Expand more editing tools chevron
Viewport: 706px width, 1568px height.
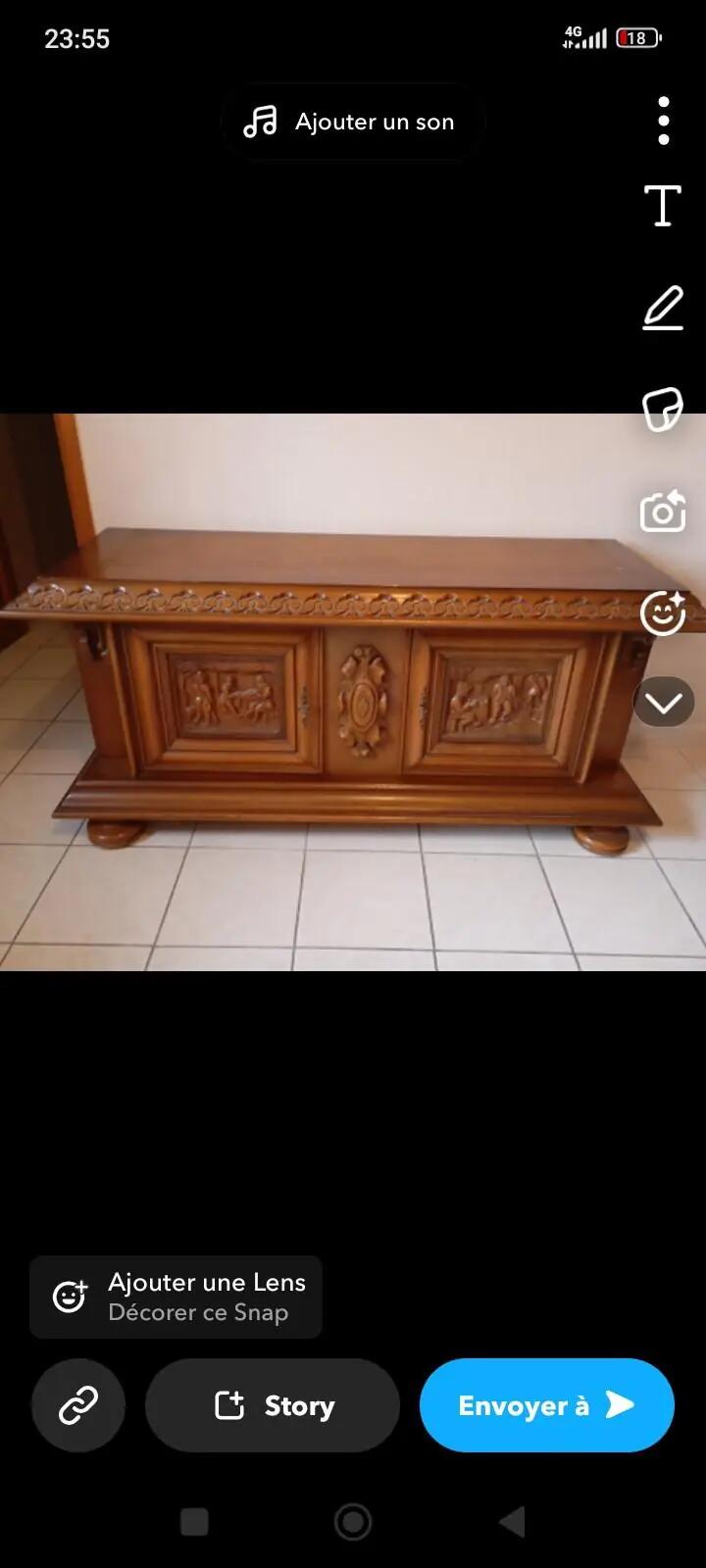(x=664, y=703)
